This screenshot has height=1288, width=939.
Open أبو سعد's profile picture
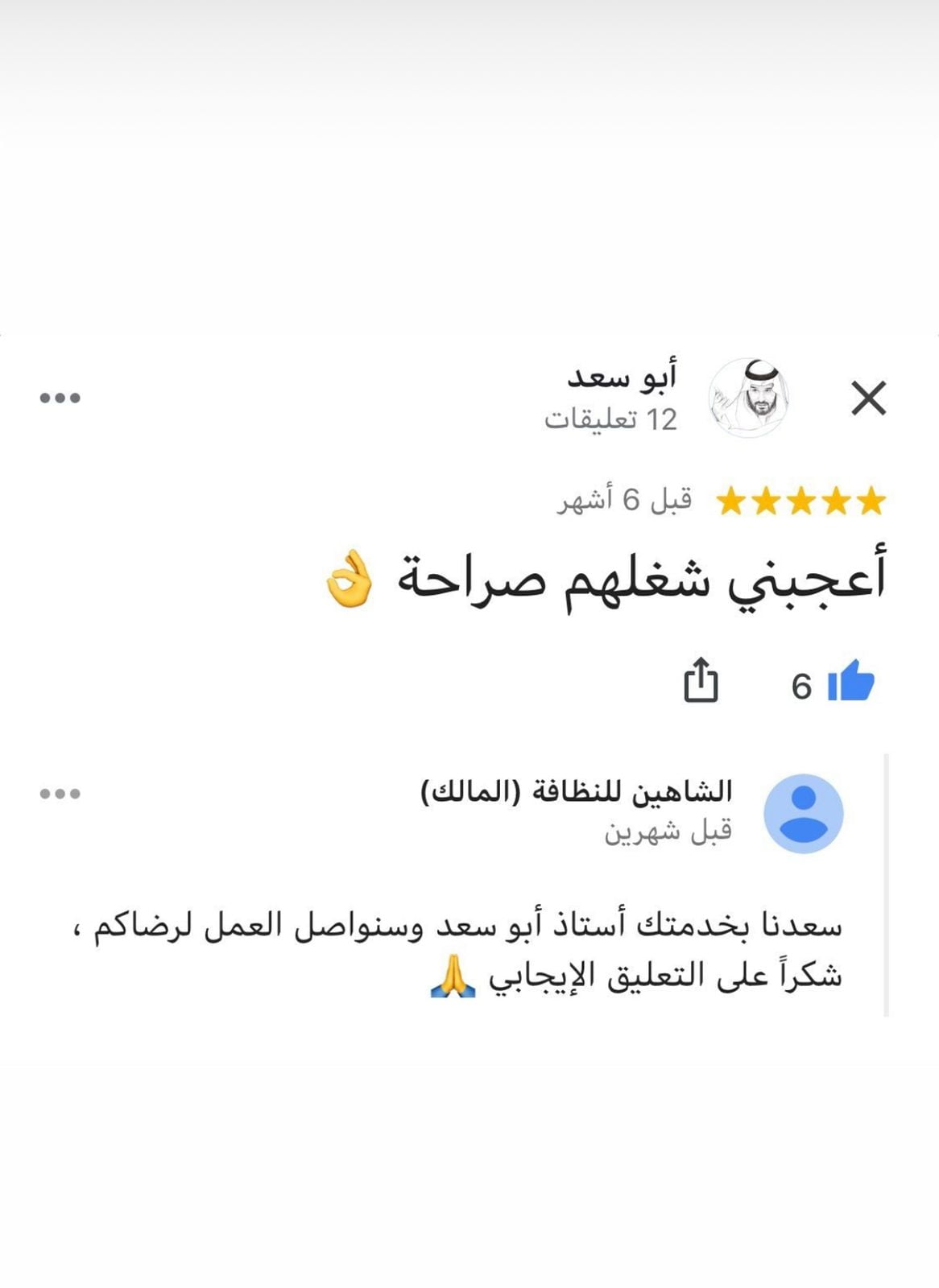pyautogui.click(x=748, y=398)
